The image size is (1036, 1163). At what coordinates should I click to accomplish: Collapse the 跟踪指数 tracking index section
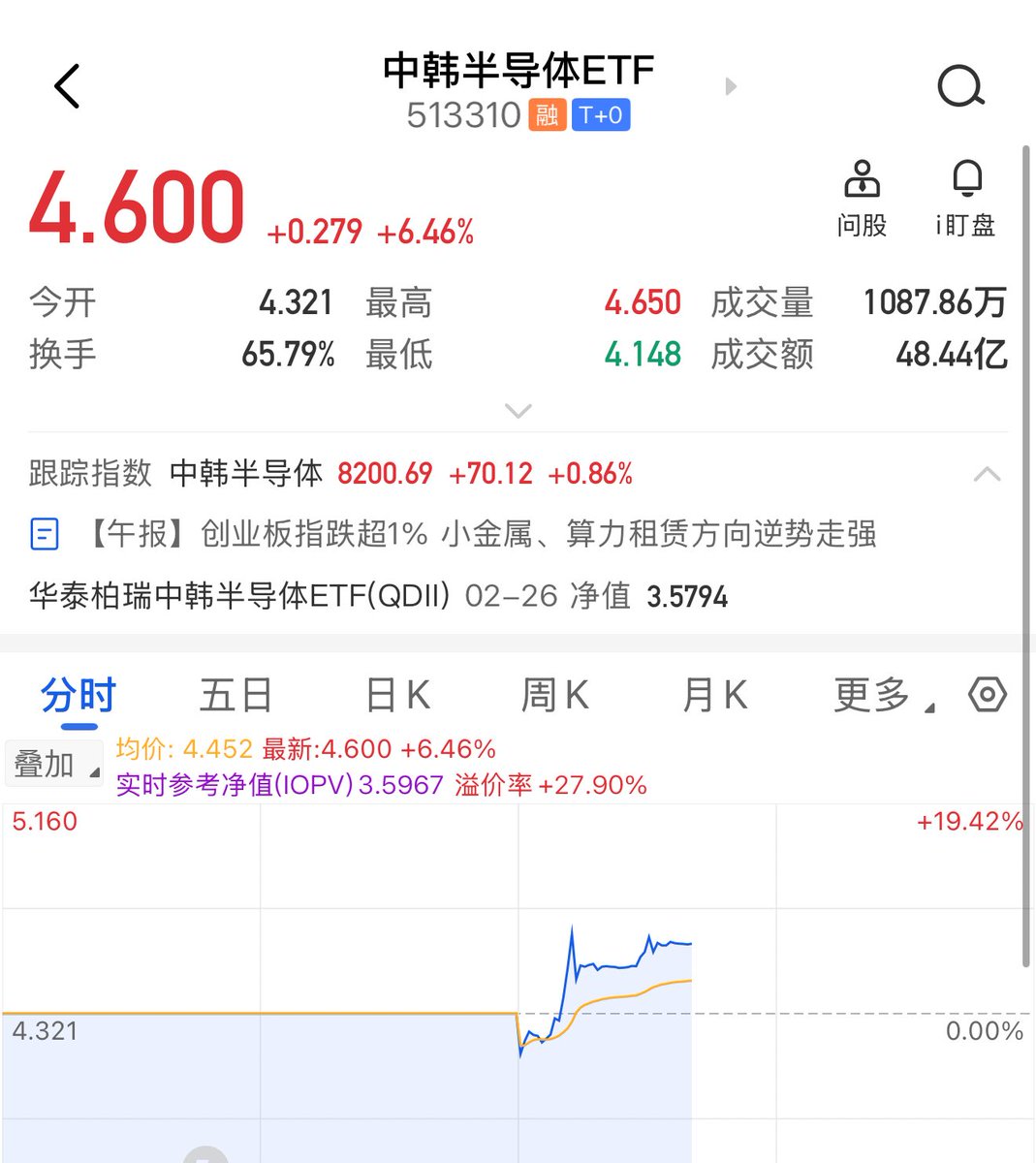(x=987, y=474)
